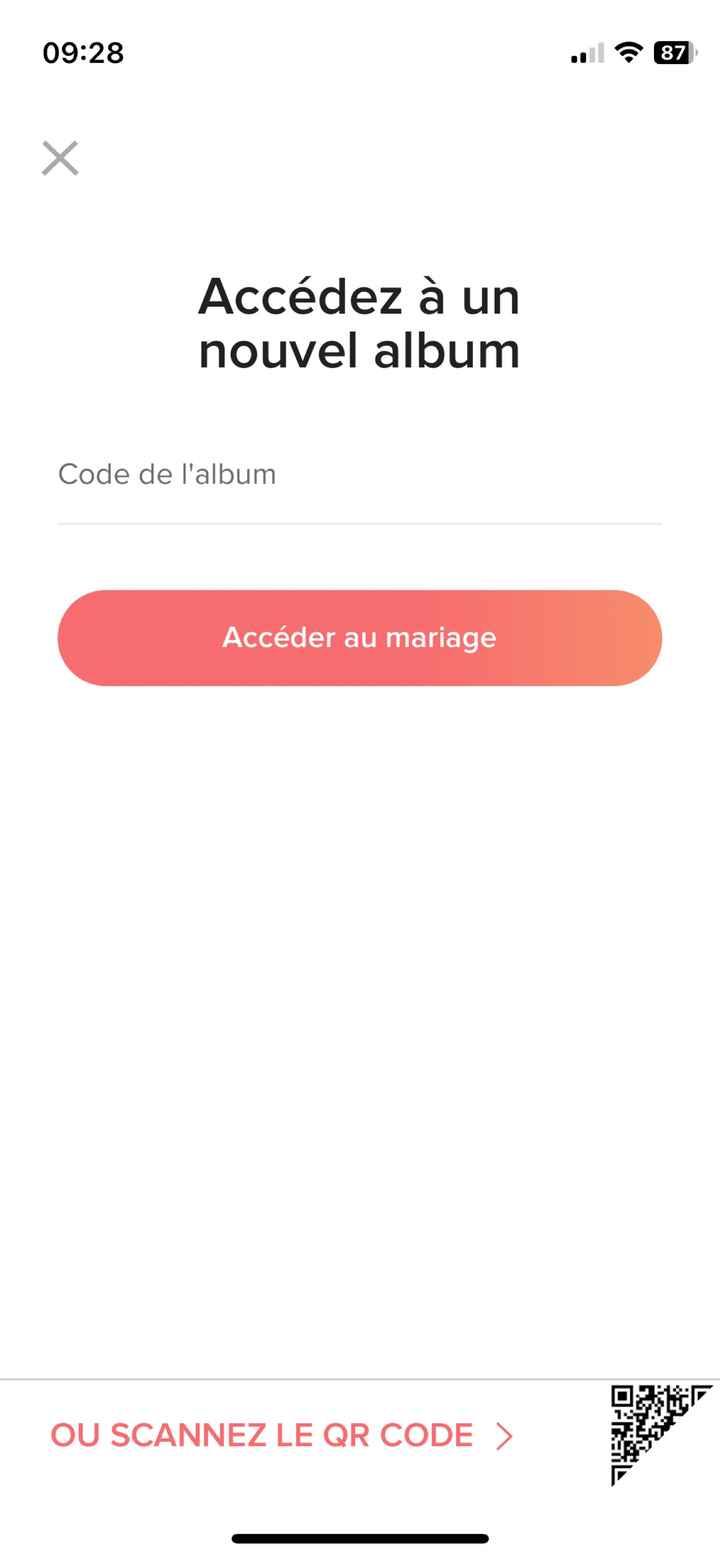Tap the Wi-Fi icon in the status bar

[627, 53]
